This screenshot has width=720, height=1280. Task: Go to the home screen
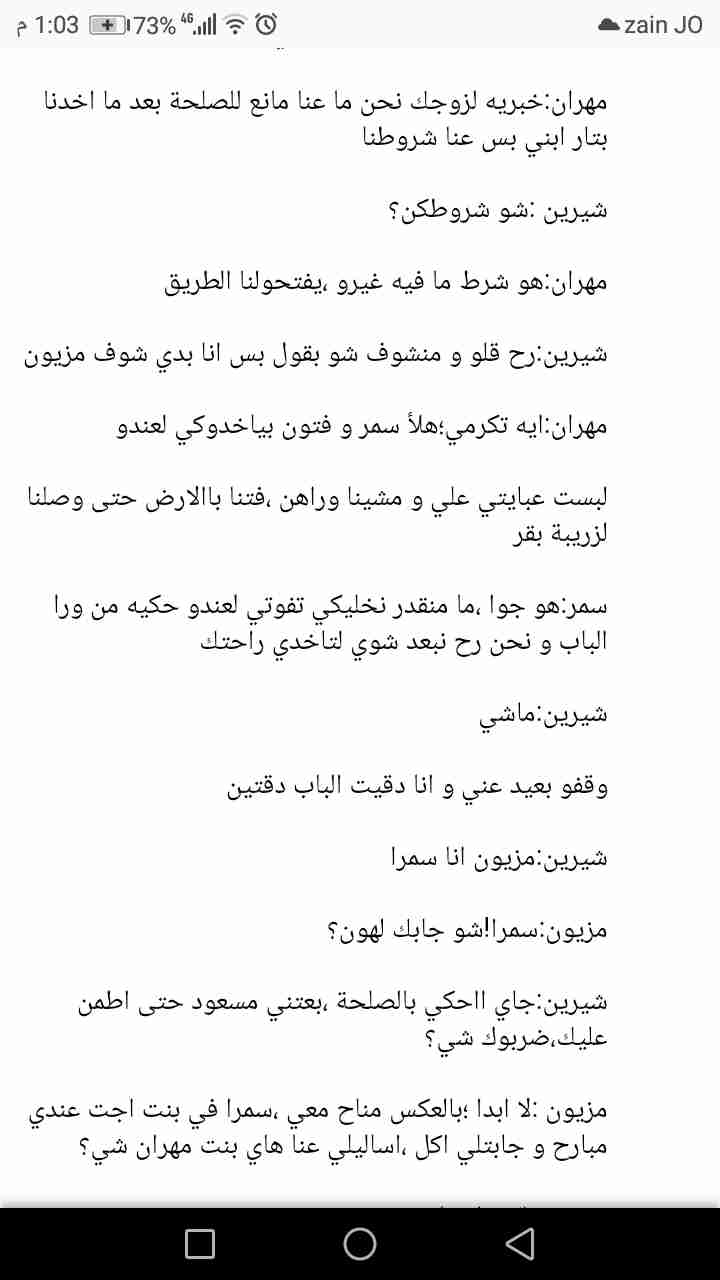pos(360,1243)
